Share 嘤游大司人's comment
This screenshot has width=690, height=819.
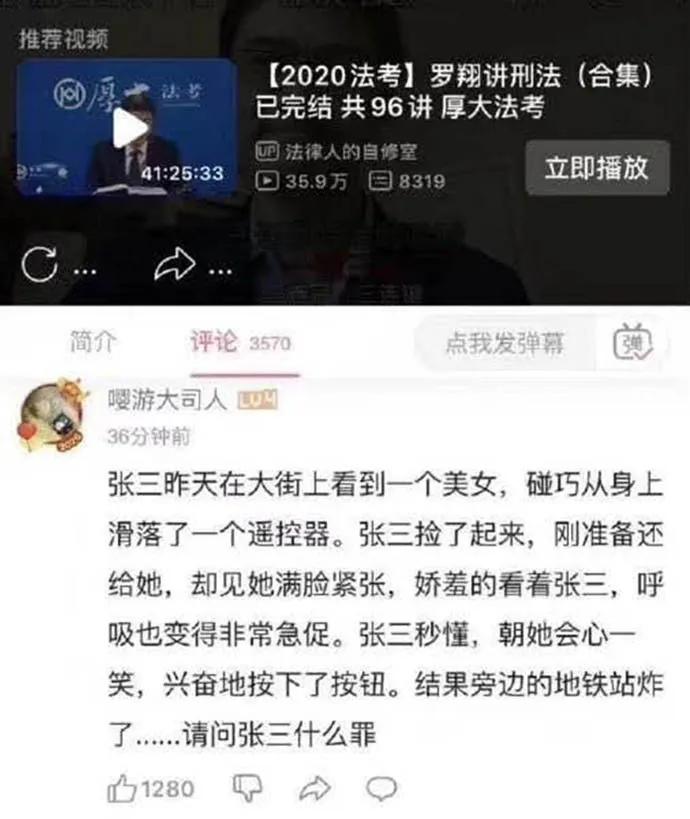[x=314, y=789]
